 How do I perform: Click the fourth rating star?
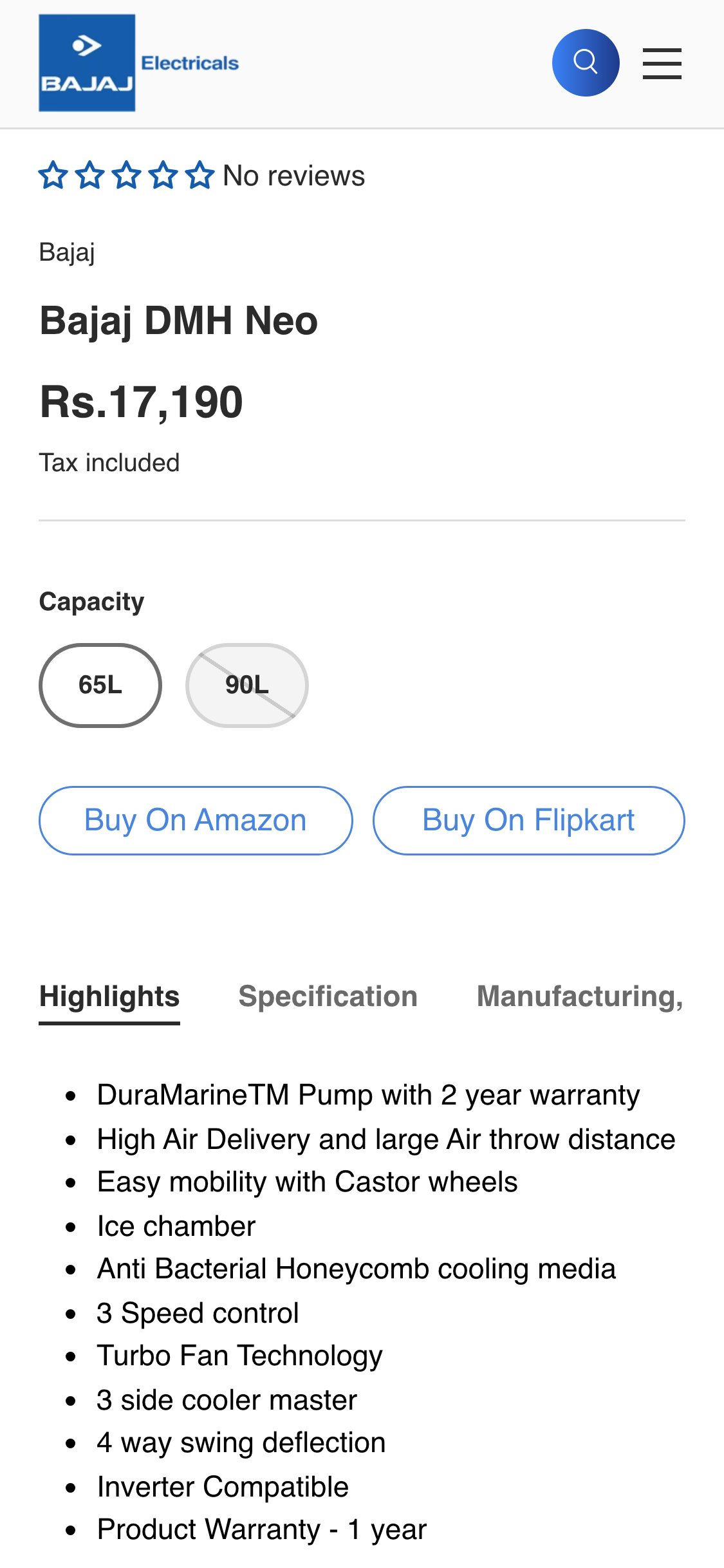coord(164,174)
